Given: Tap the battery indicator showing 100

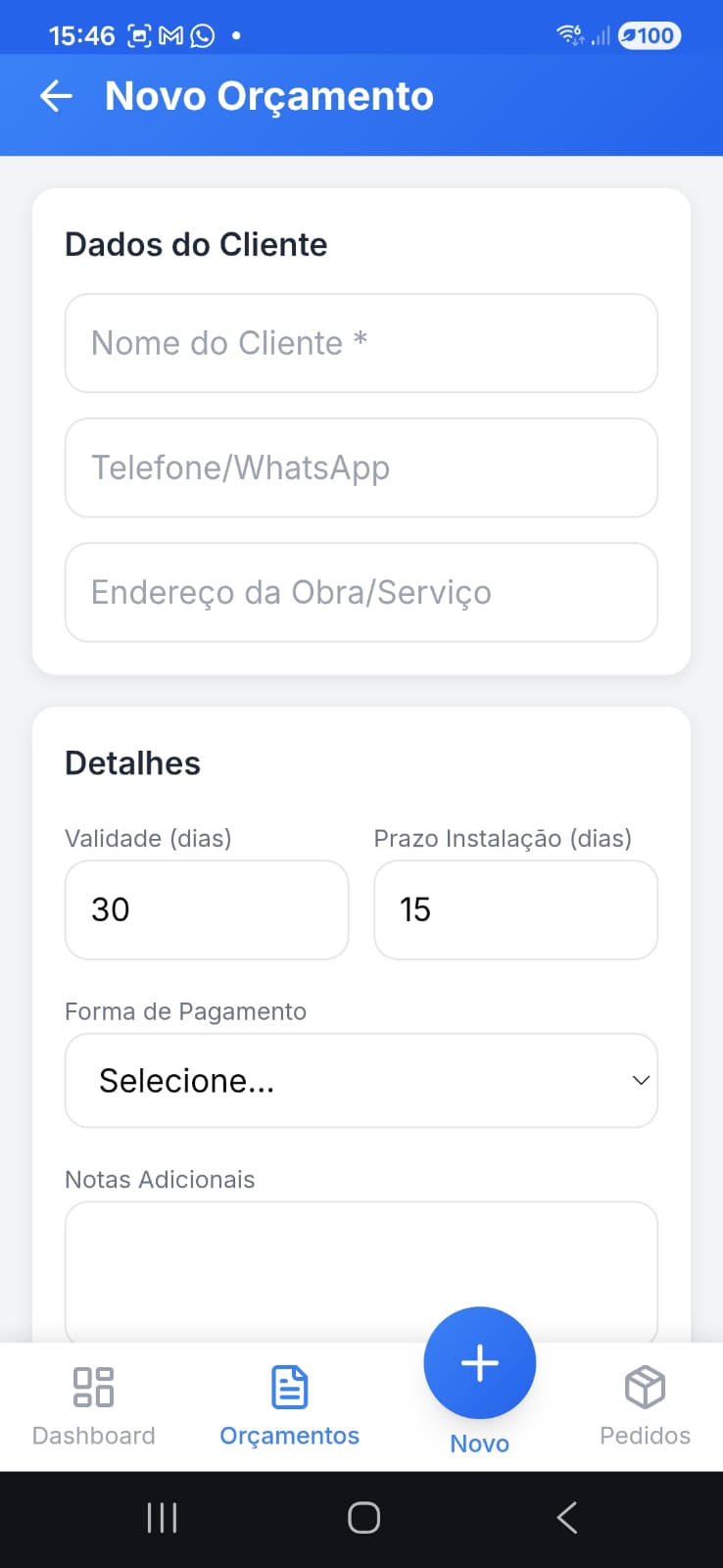Looking at the screenshot, I should [650, 35].
